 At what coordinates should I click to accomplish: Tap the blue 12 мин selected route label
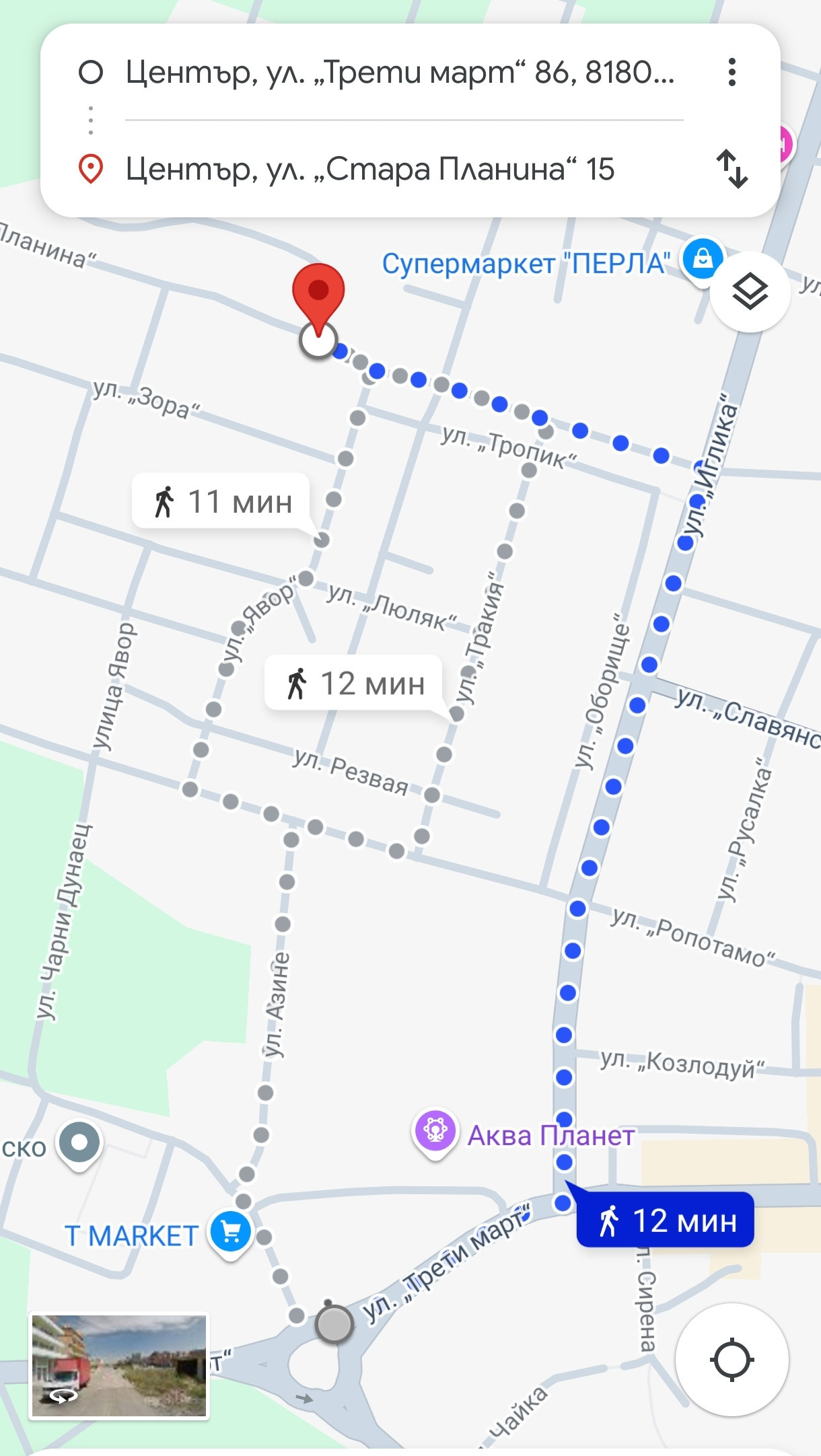pos(666,1221)
